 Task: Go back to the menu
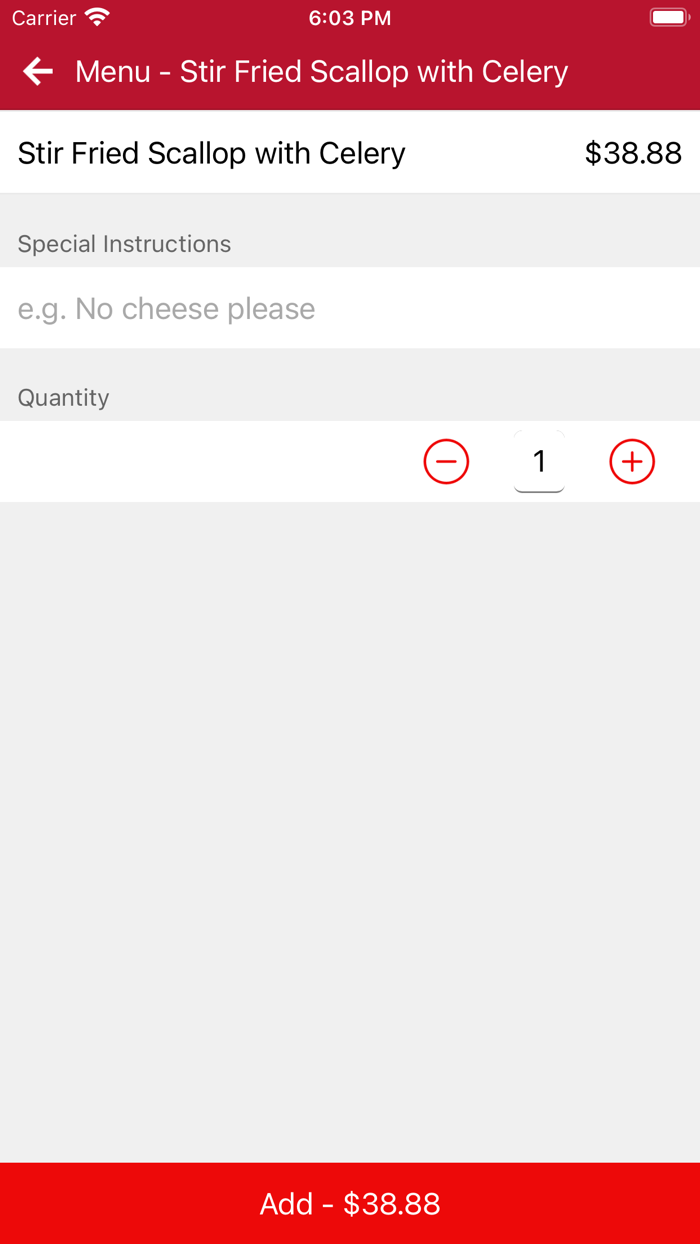tap(38, 72)
